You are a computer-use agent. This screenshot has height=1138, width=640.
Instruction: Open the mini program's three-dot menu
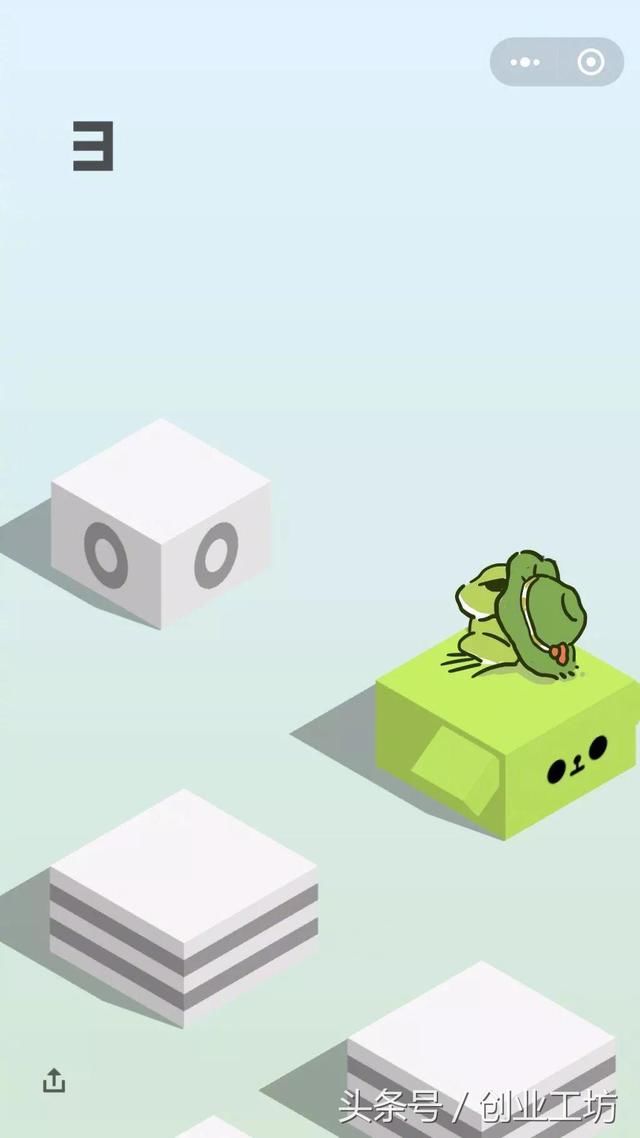click(524, 62)
